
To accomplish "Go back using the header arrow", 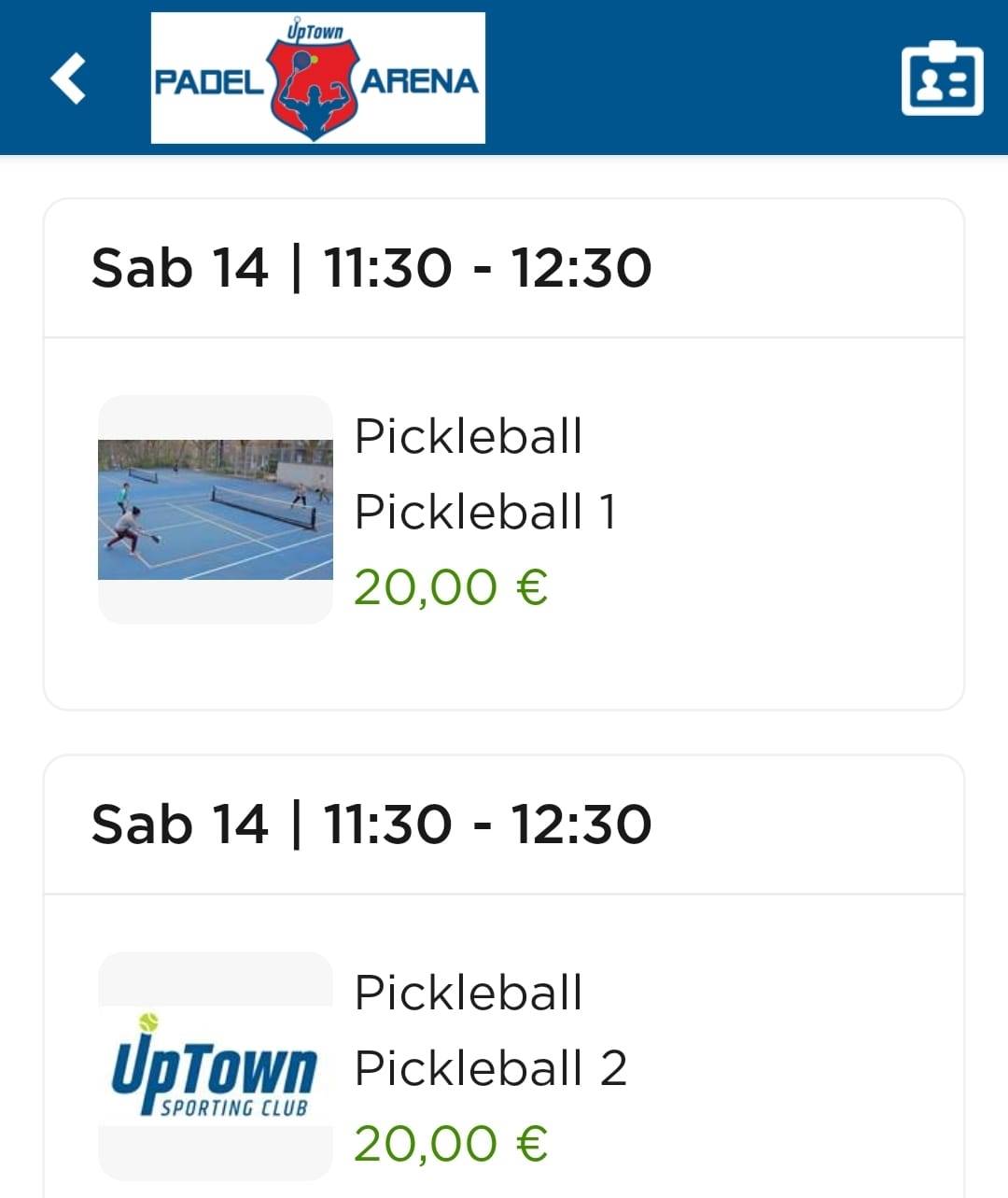I will [x=68, y=78].
